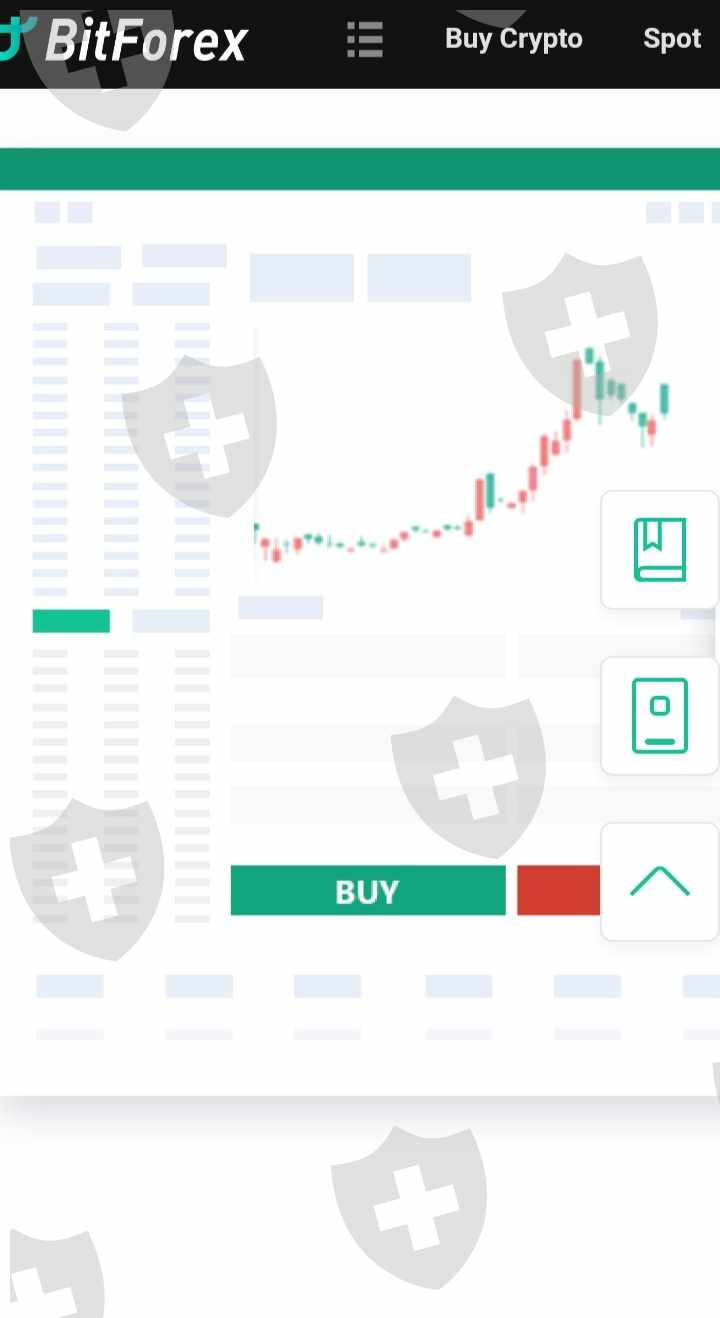This screenshot has height=1318, width=720.
Task: Jump back to top with the up arrow
Action: (660, 881)
